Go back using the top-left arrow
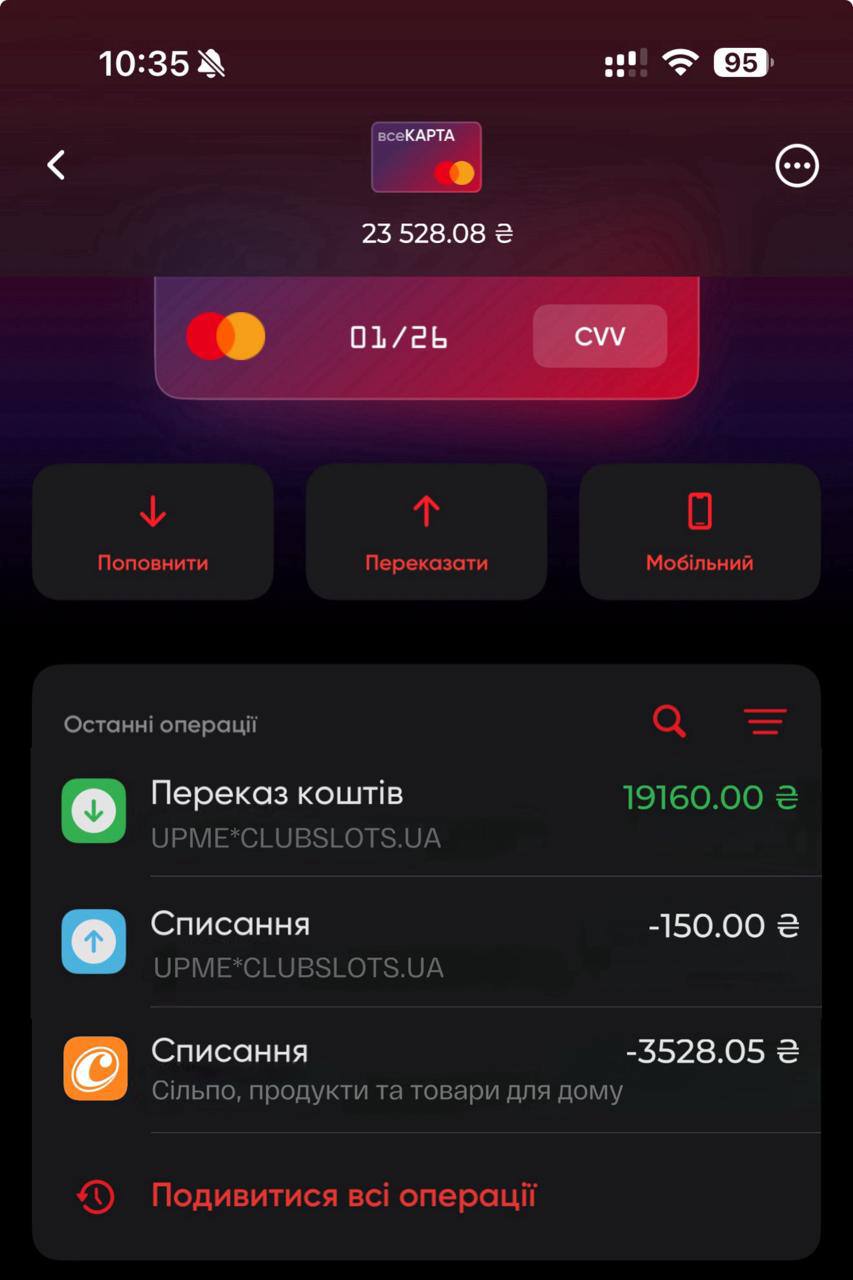Viewport: 853px width, 1280px height. coord(57,165)
